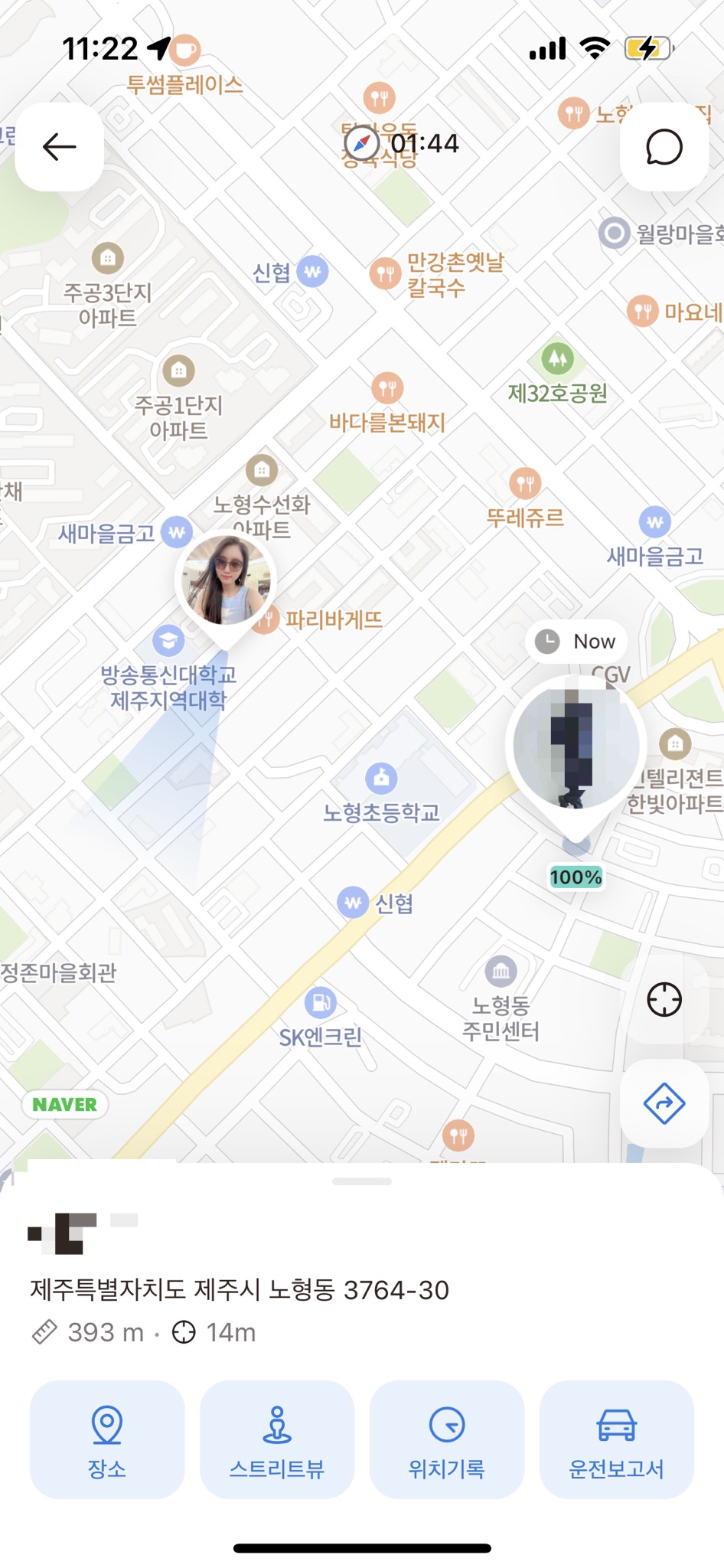724x1568 pixels.
Task: Center map with the crosshair button
Action: pos(664,999)
